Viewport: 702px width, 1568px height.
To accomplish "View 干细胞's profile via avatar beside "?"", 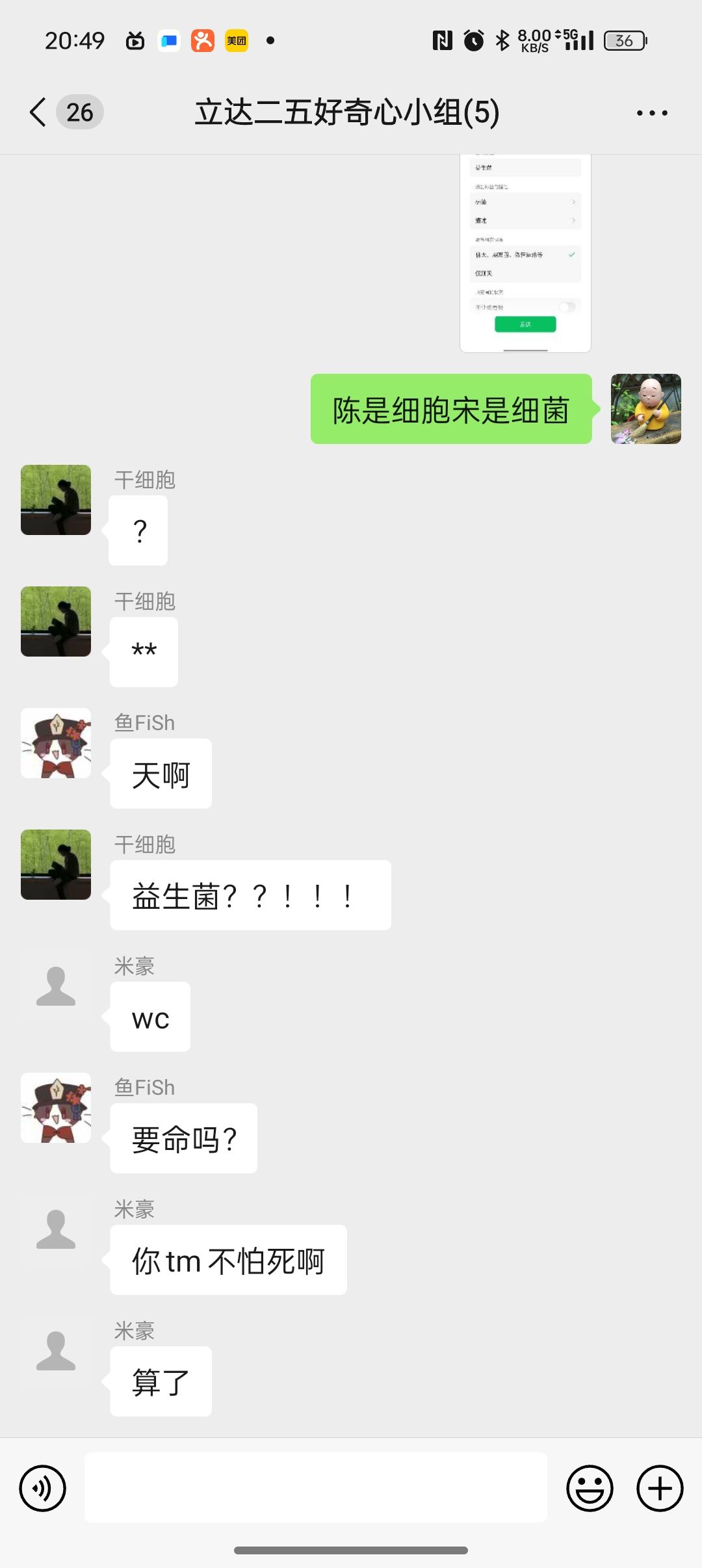I will coord(56,500).
